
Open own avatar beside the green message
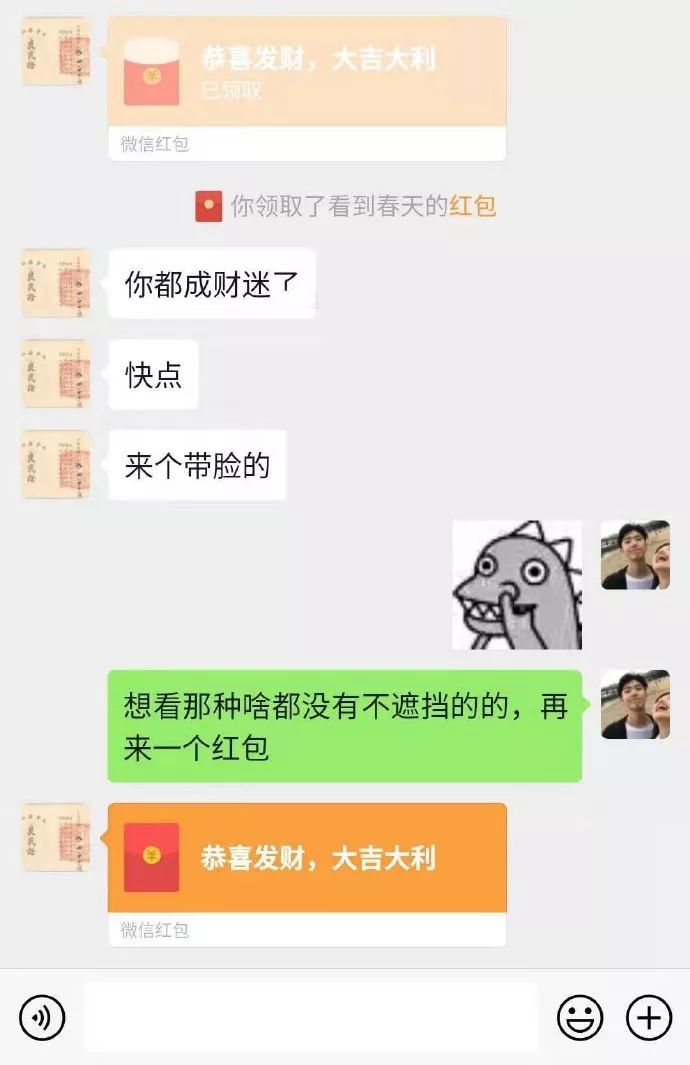pyautogui.click(x=635, y=704)
